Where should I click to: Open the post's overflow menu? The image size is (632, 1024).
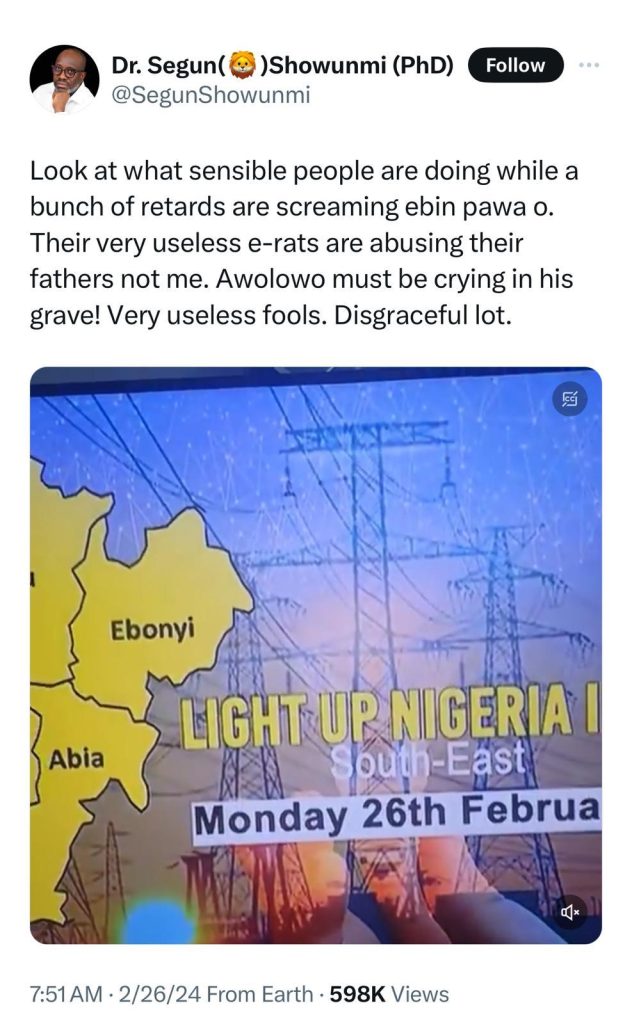[x=591, y=66]
